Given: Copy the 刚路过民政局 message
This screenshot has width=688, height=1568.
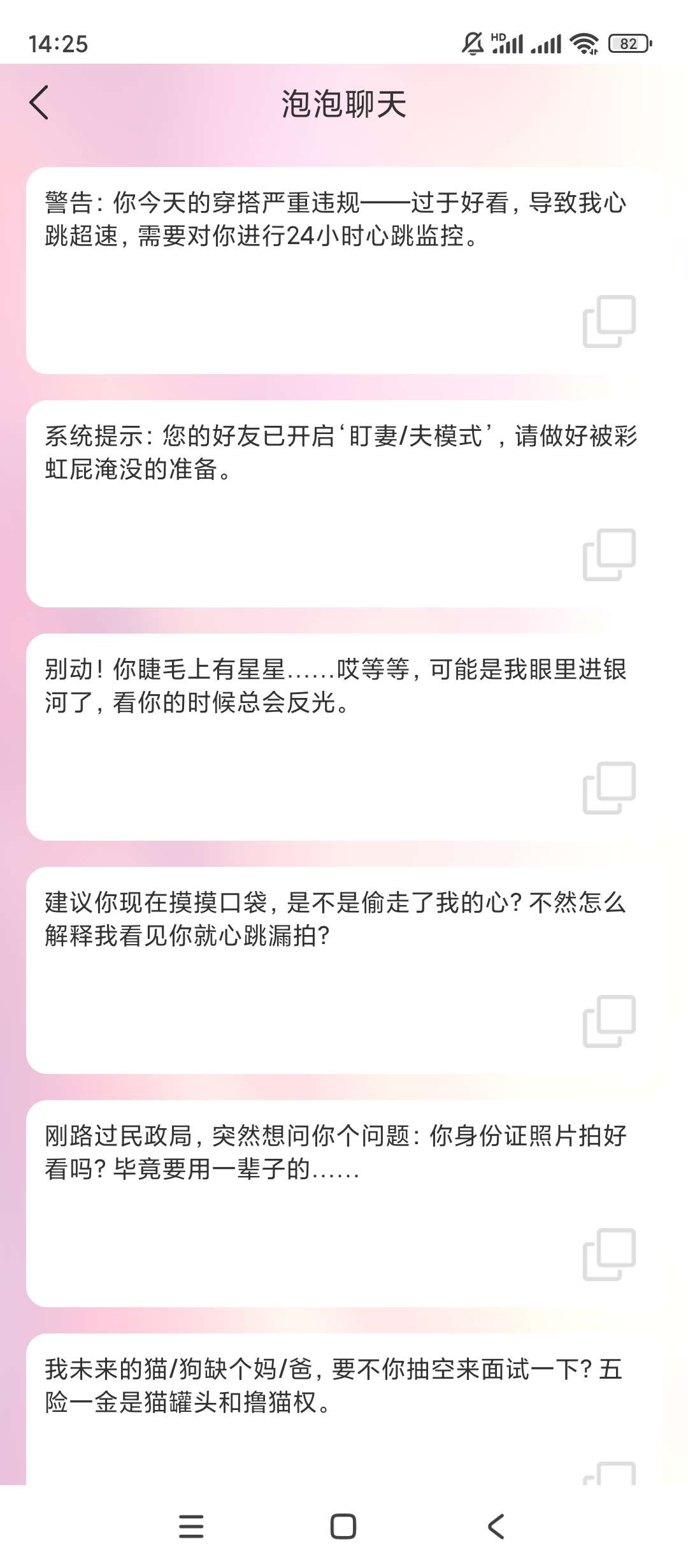Looking at the screenshot, I should click(x=609, y=1254).
